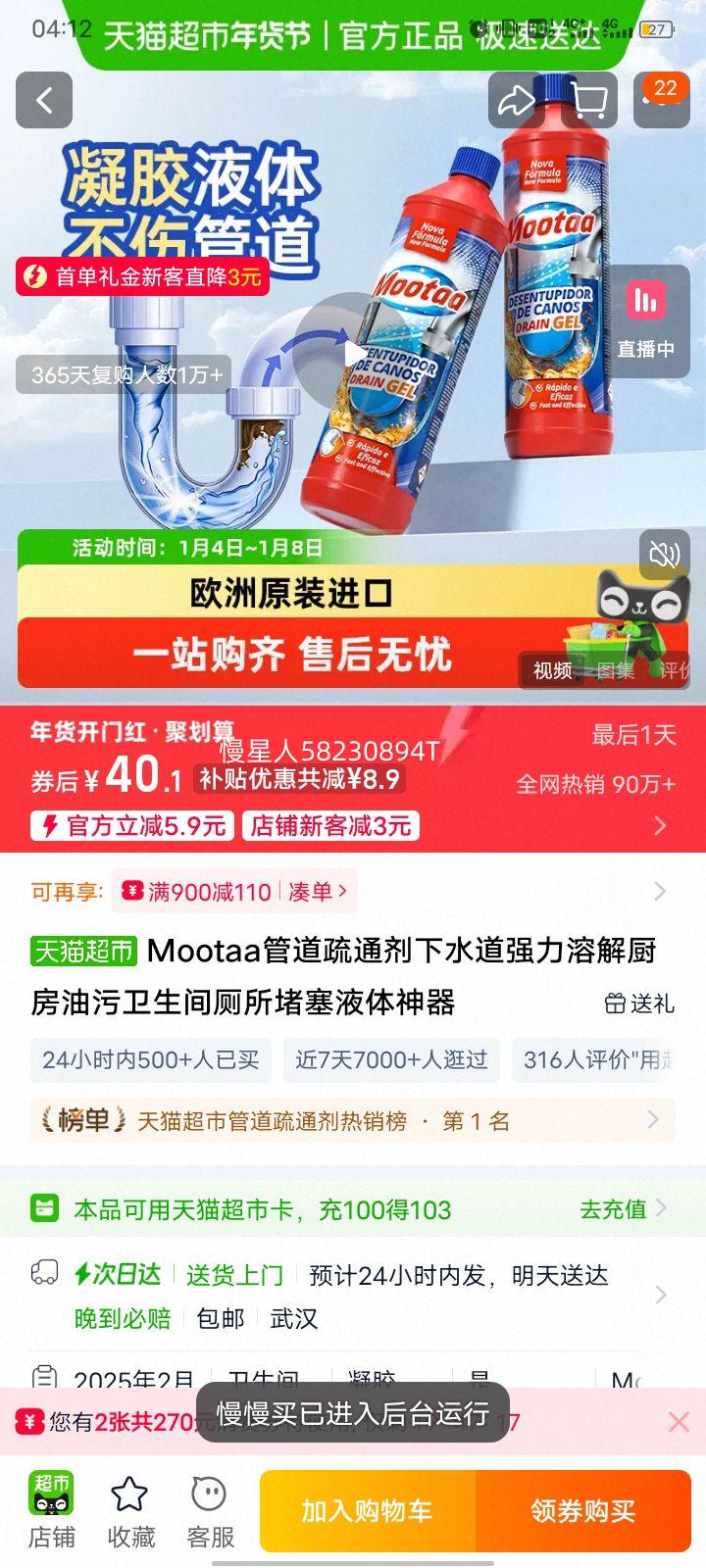
Task: Toggle 收藏 to favorite this product
Action: (x=130, y=1501)
